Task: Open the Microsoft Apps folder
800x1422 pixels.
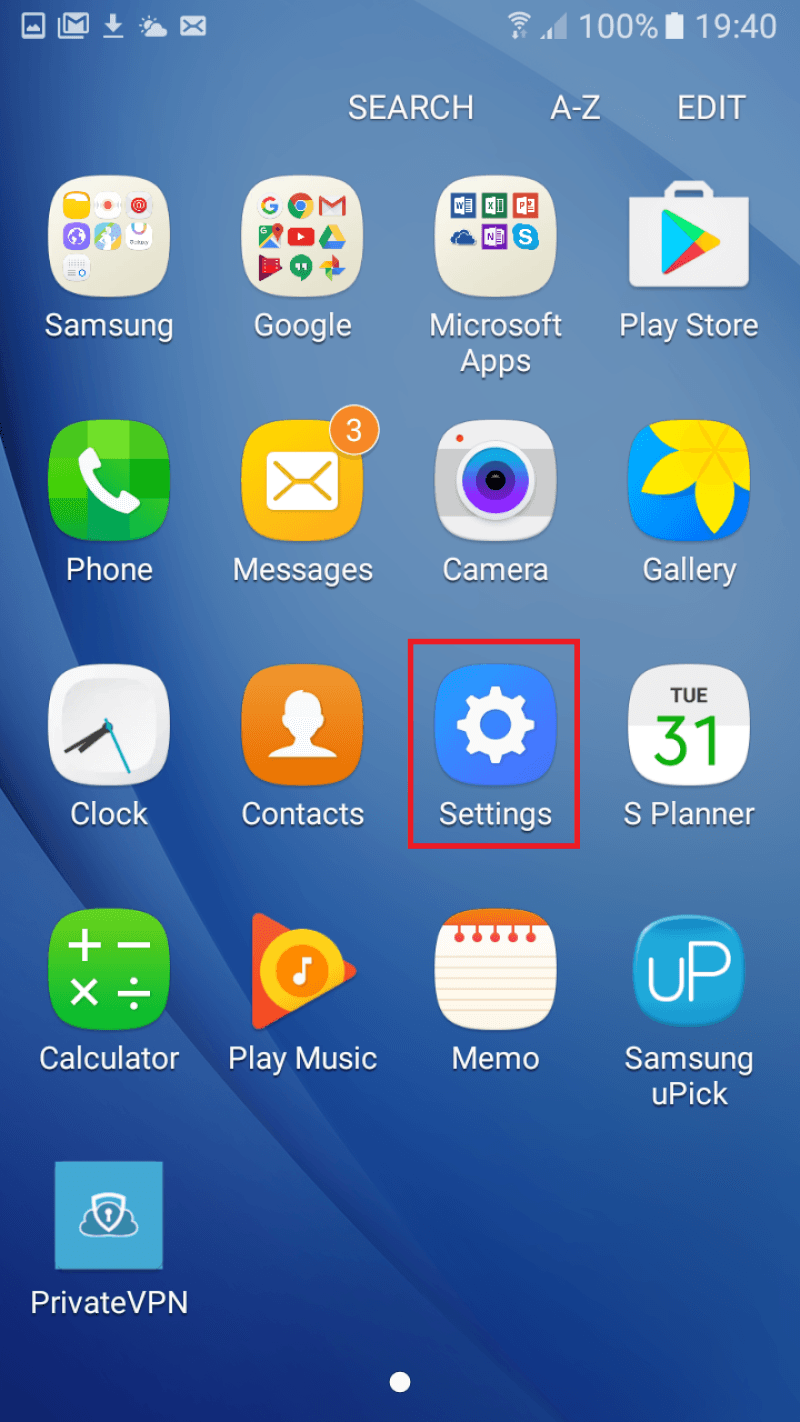Action: 496,236
